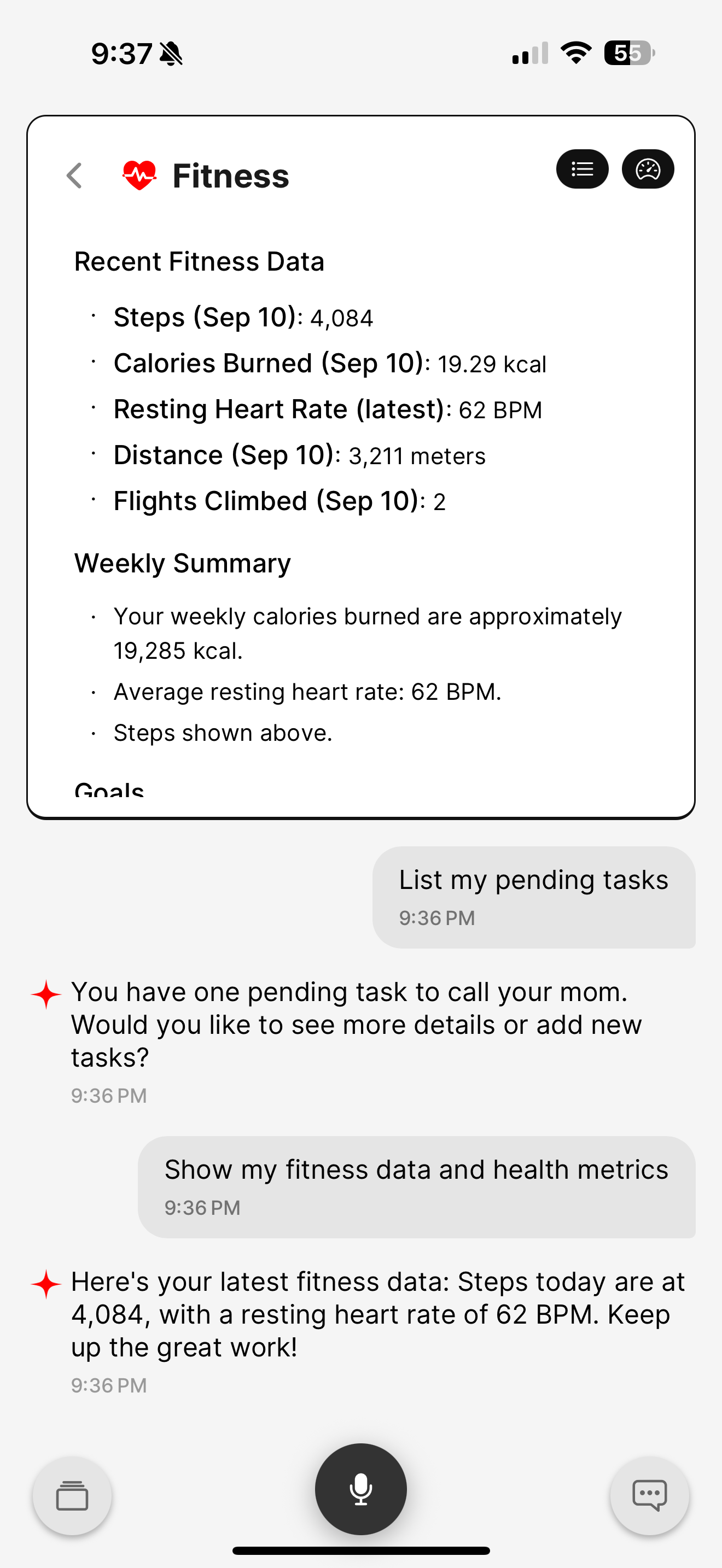Open the gauge dashboard button in Fitness
Viewport: 722px width, 1568px height.
pyautogui.click(x=648, y=168)
